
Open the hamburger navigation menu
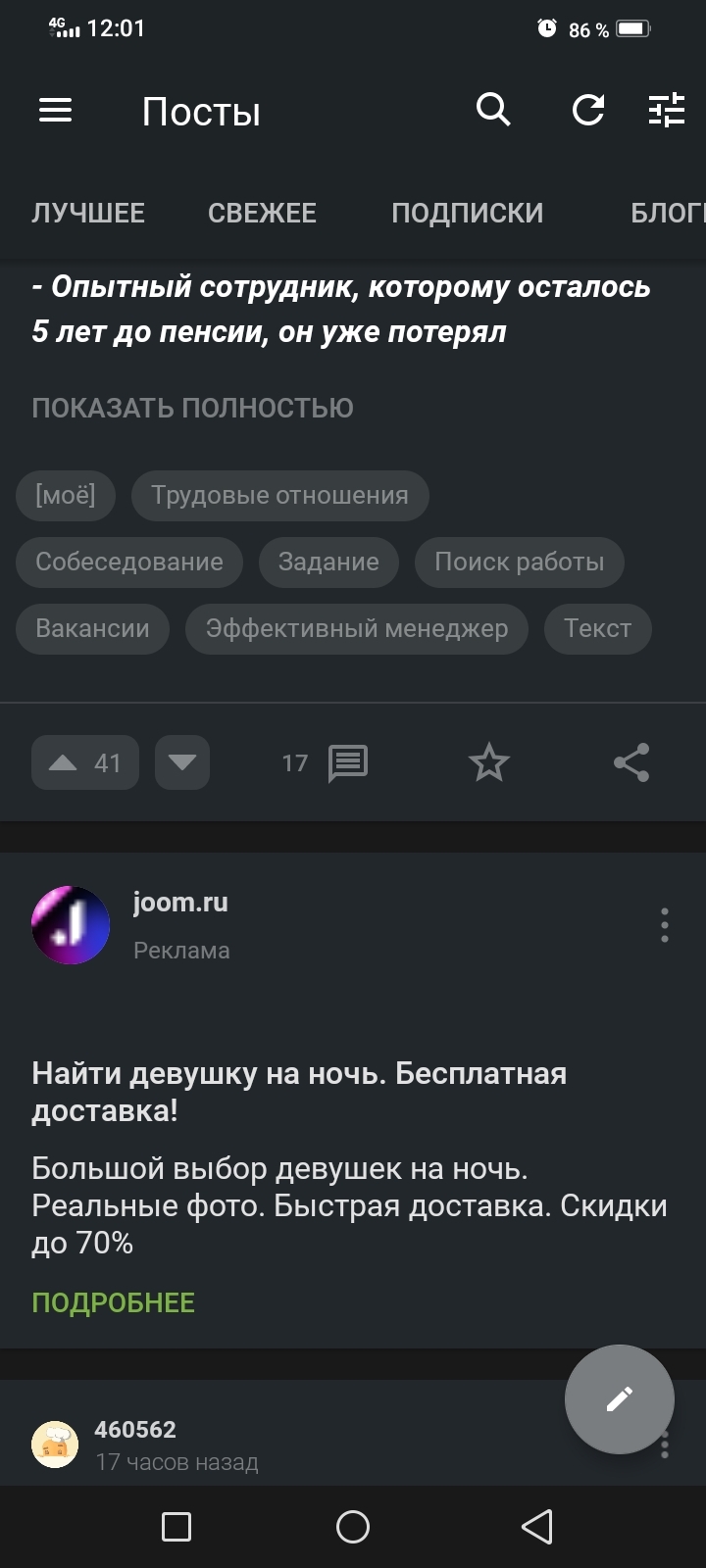coord(56,111)
